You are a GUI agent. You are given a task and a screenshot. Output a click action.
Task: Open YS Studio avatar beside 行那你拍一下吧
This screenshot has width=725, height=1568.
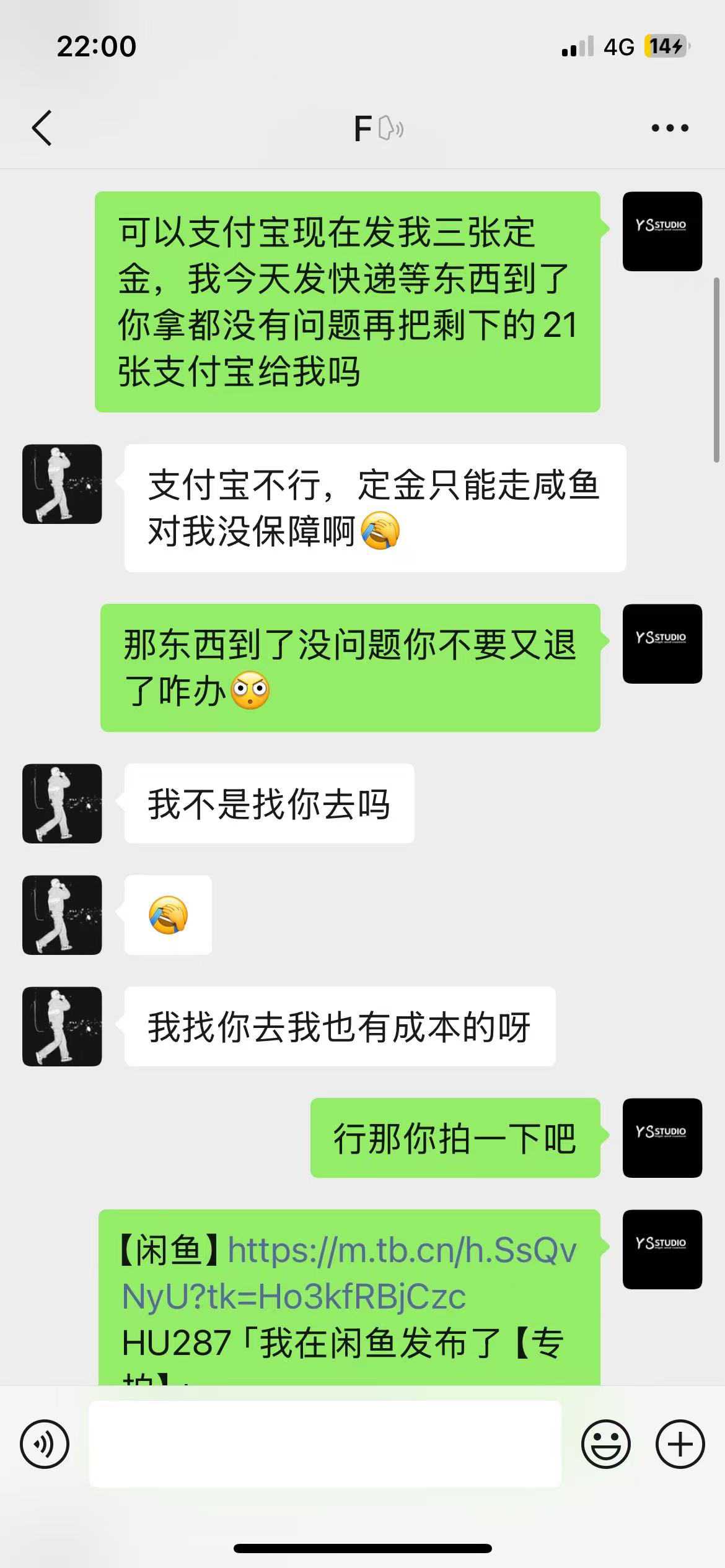pyautogui.click(x=662, y=1138)
